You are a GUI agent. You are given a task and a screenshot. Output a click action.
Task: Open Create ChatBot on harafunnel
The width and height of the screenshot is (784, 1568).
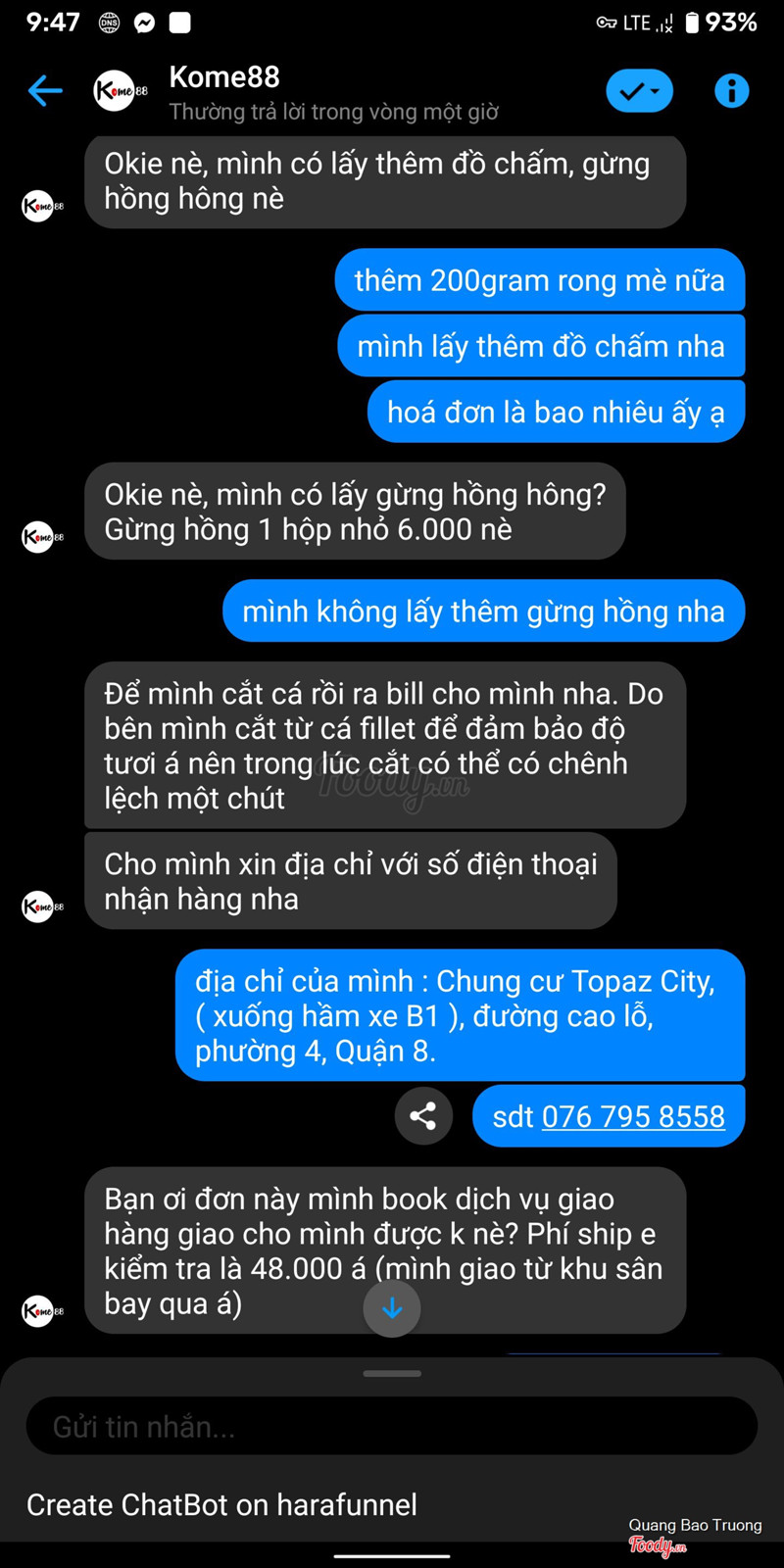coord(221,1504)
